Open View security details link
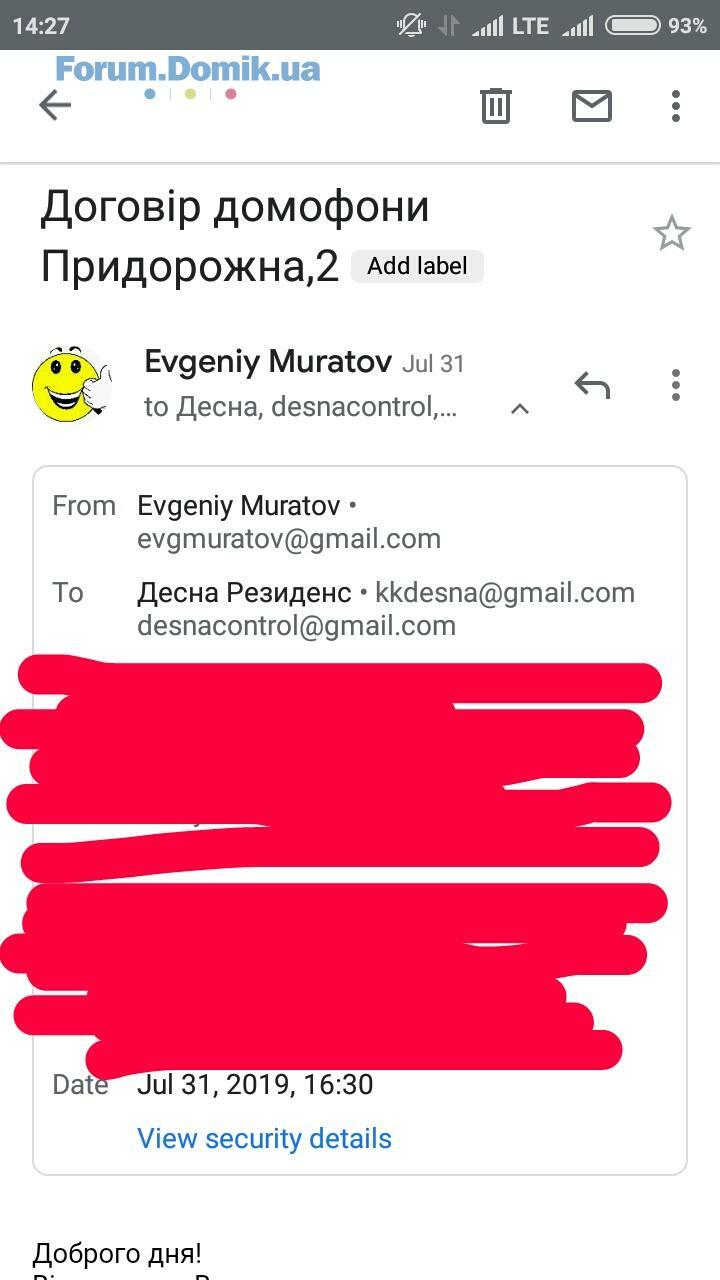 tap(264, 1138)
